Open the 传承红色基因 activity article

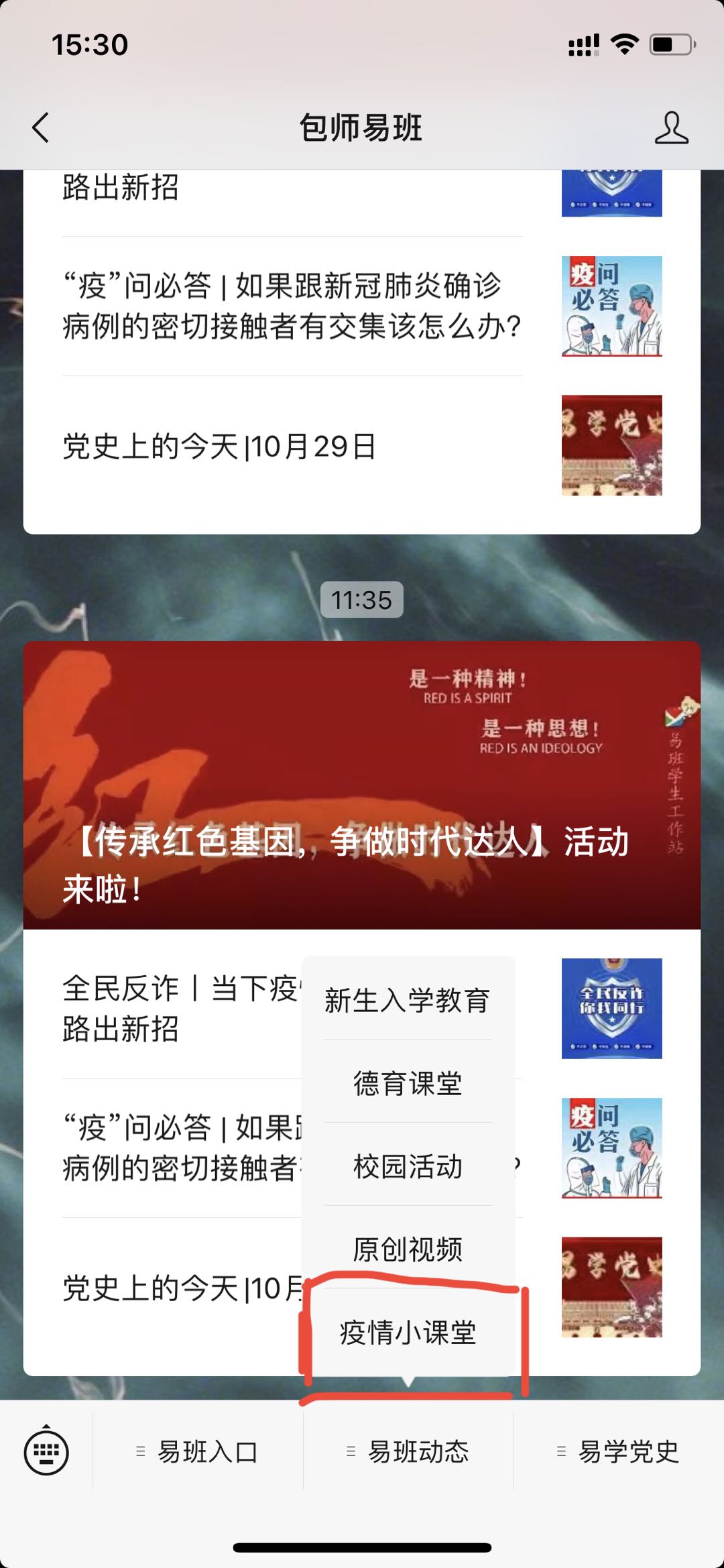click(x=362, y=785)
